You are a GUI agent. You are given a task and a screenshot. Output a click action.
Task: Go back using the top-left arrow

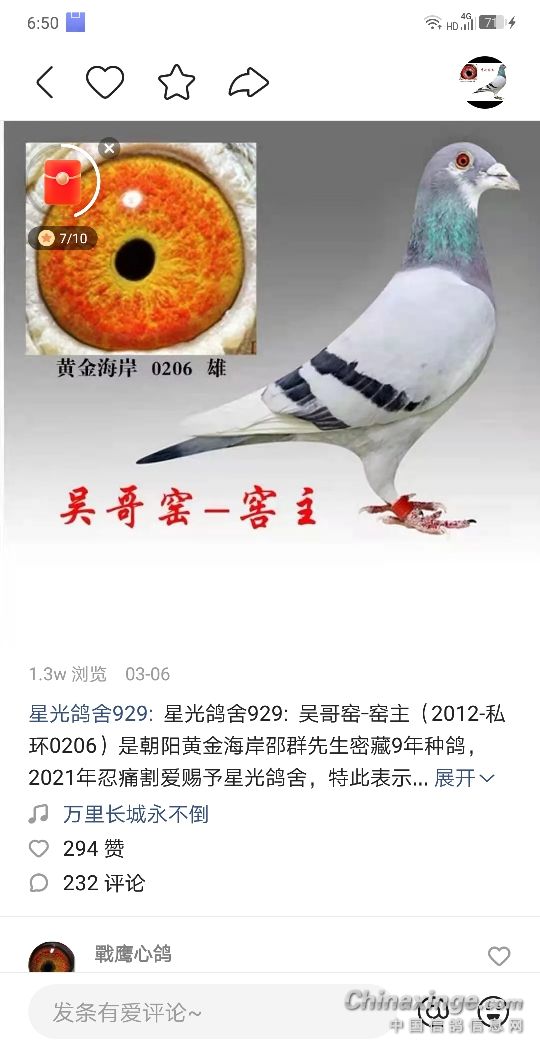click(44, 83)
